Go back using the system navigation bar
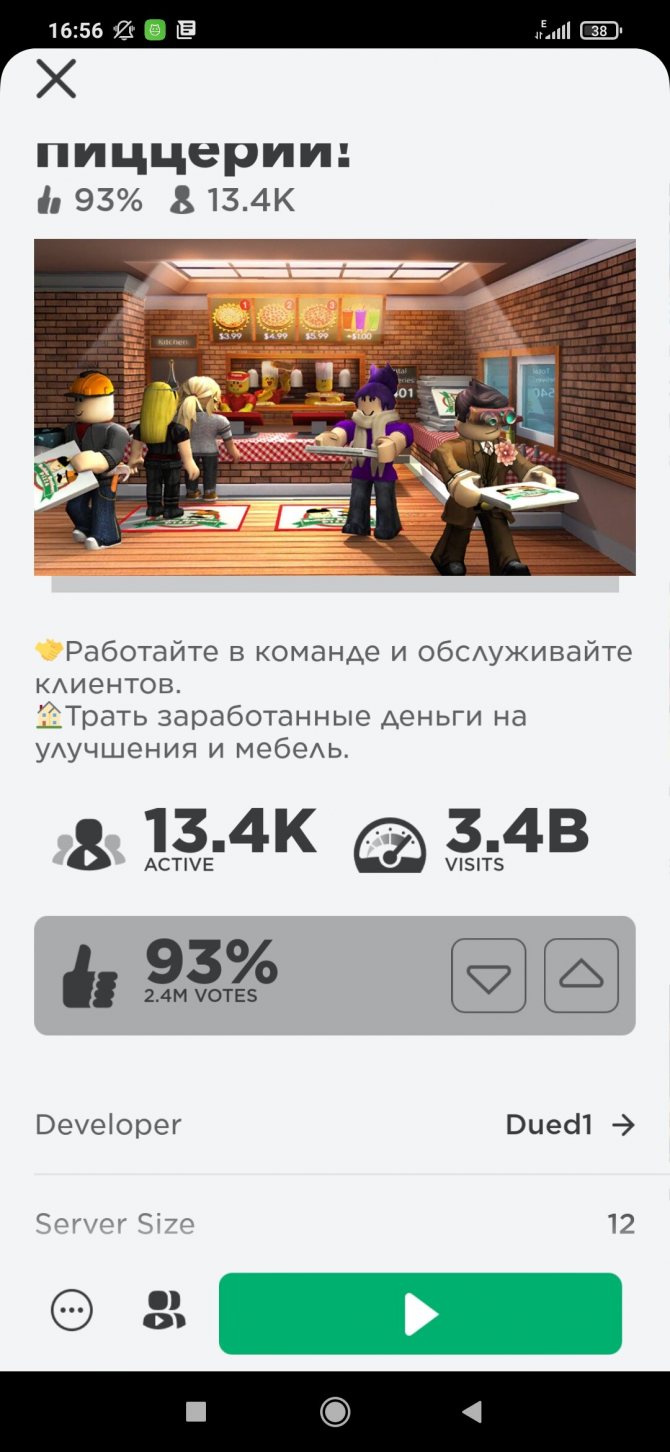This screenshot has width=670, height=1452. [x=472, y=1411]
